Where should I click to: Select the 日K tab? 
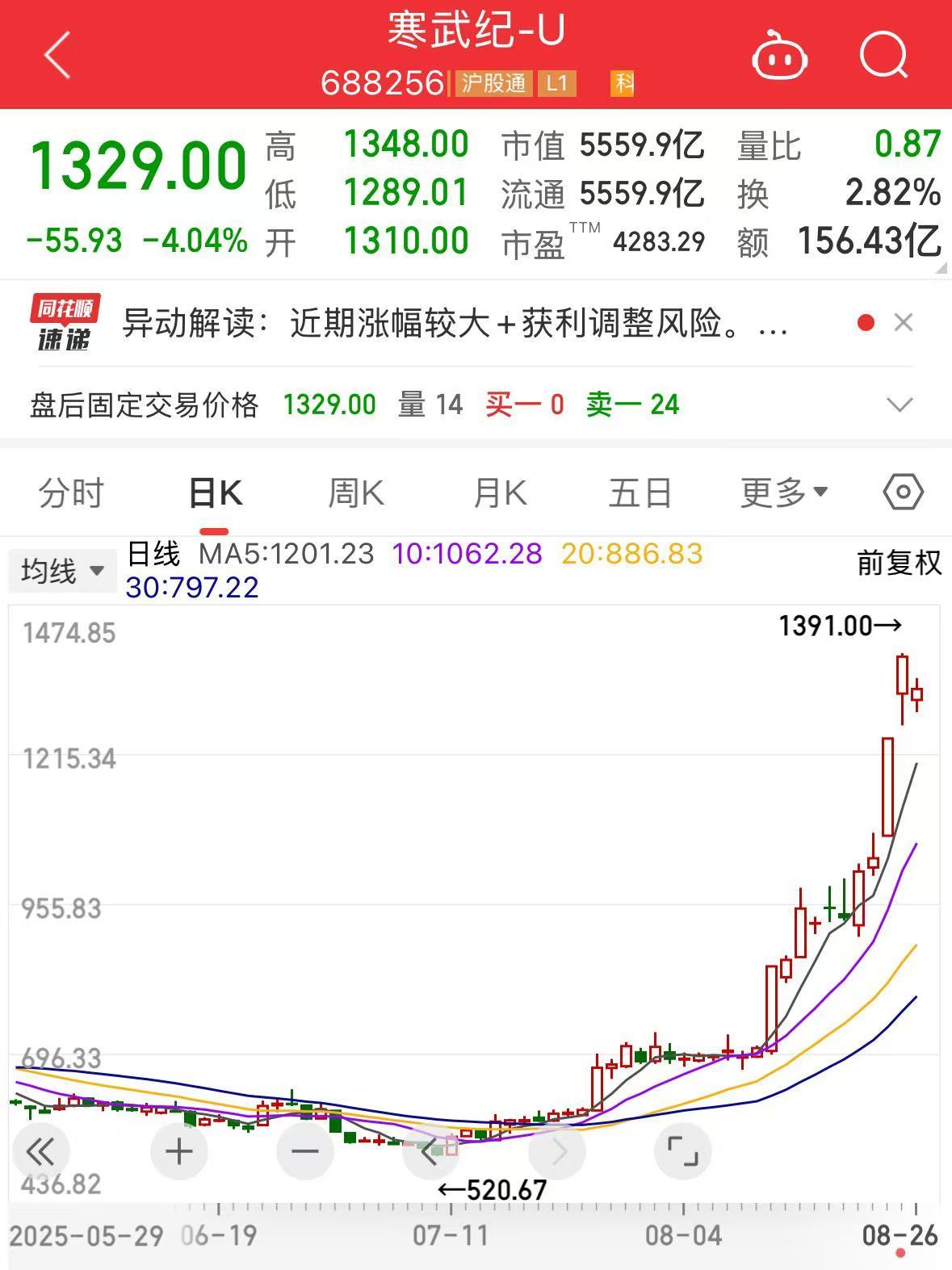click(215, 492)
